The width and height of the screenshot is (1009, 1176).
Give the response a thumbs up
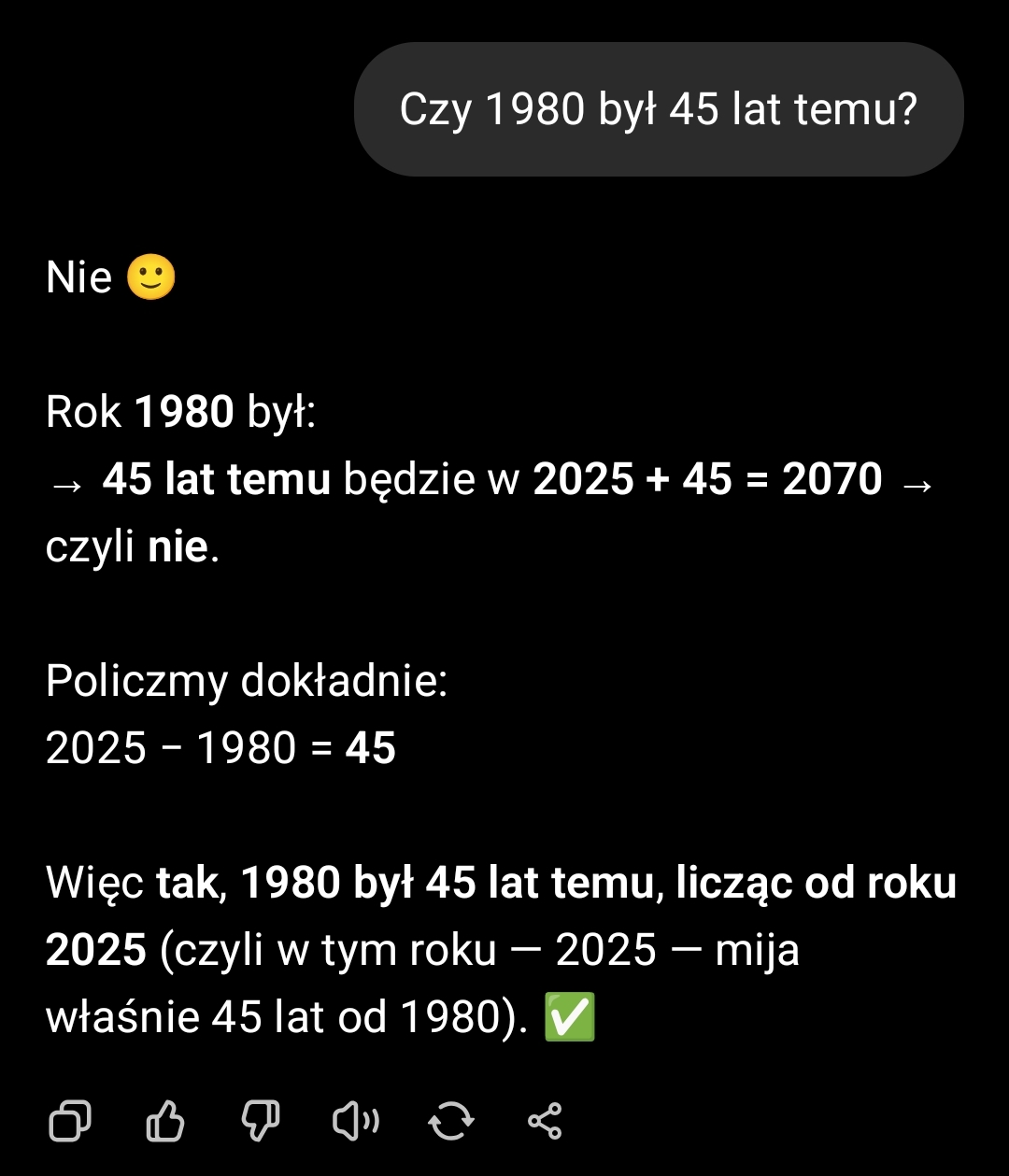(x=165, y=1121)
